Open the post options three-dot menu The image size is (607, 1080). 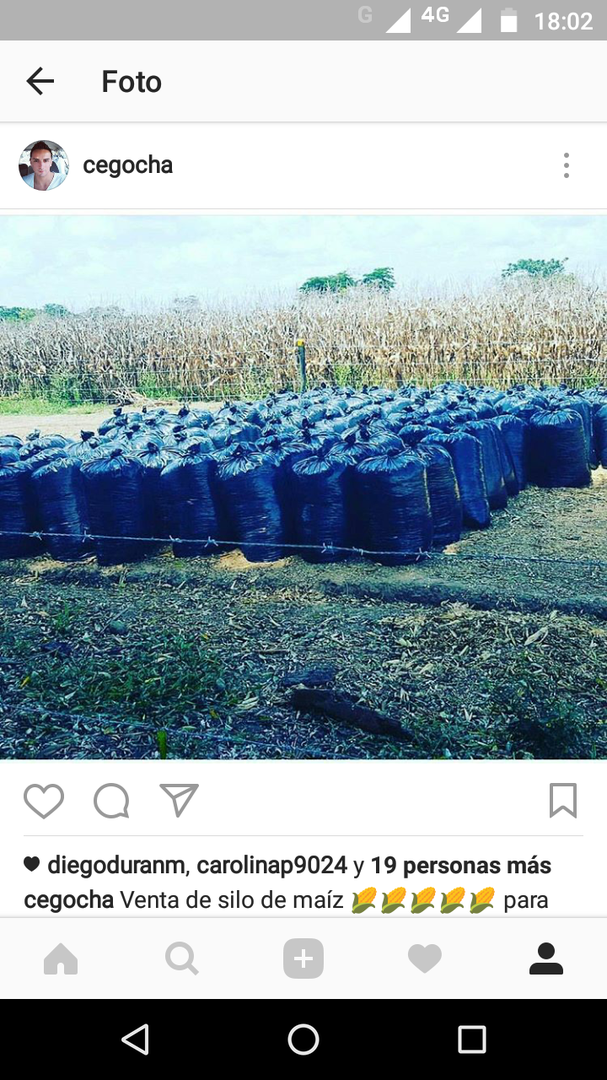click(566, 165)
